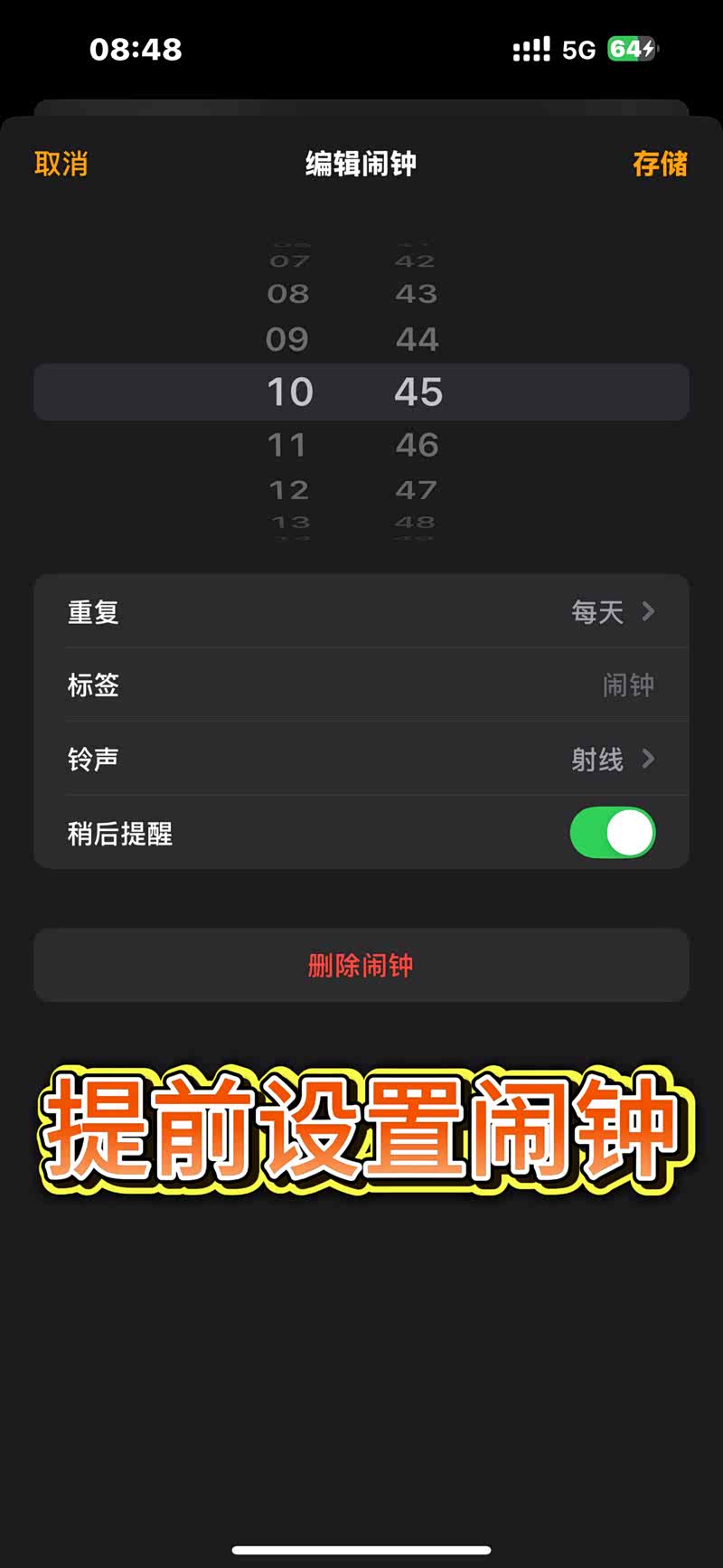Edit the 标签 label field
Viewport: 723px width, 1568px height.
coord(361,685)
